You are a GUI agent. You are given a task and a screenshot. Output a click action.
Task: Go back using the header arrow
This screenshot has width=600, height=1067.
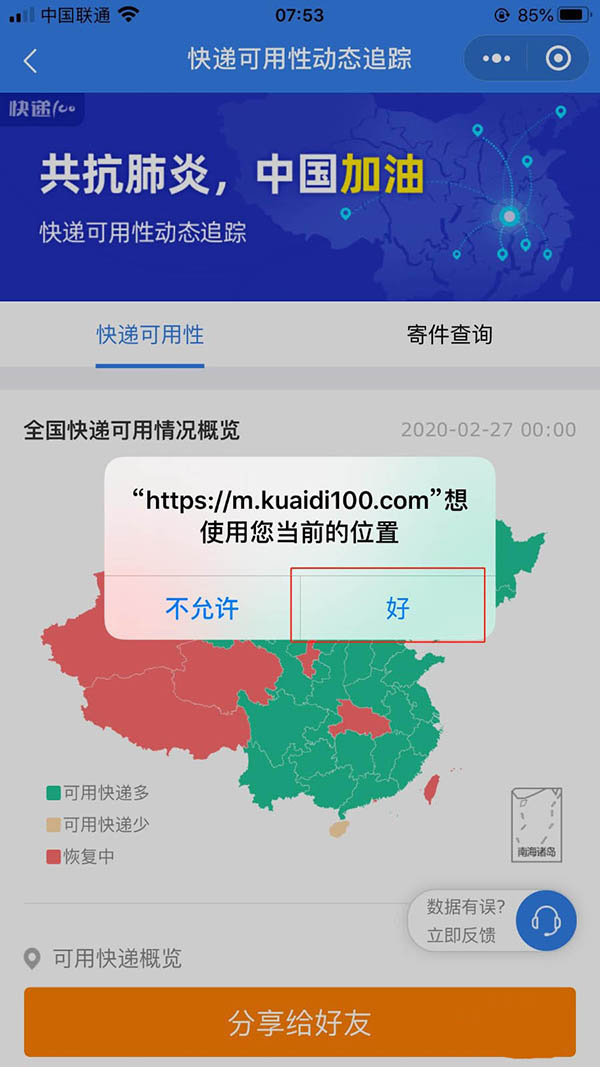point(30,60)
